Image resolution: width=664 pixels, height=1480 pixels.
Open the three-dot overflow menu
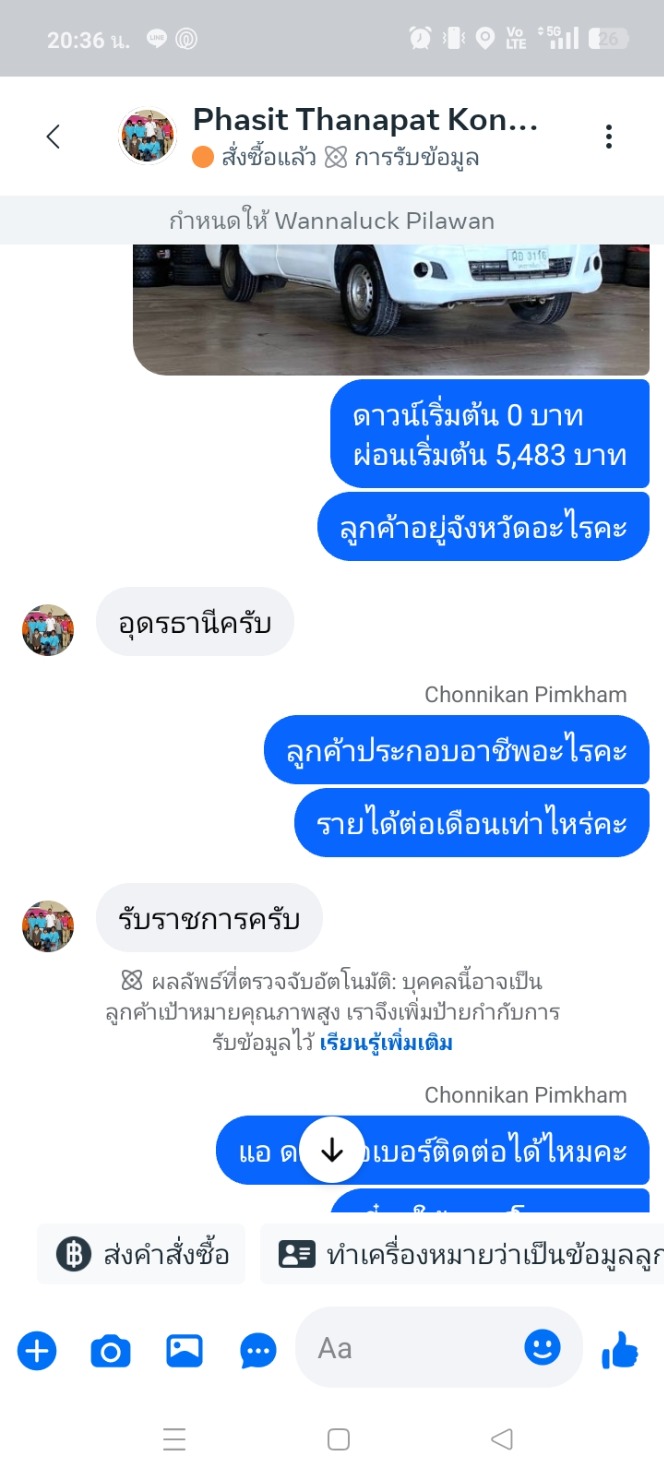[x=608, y=137]
